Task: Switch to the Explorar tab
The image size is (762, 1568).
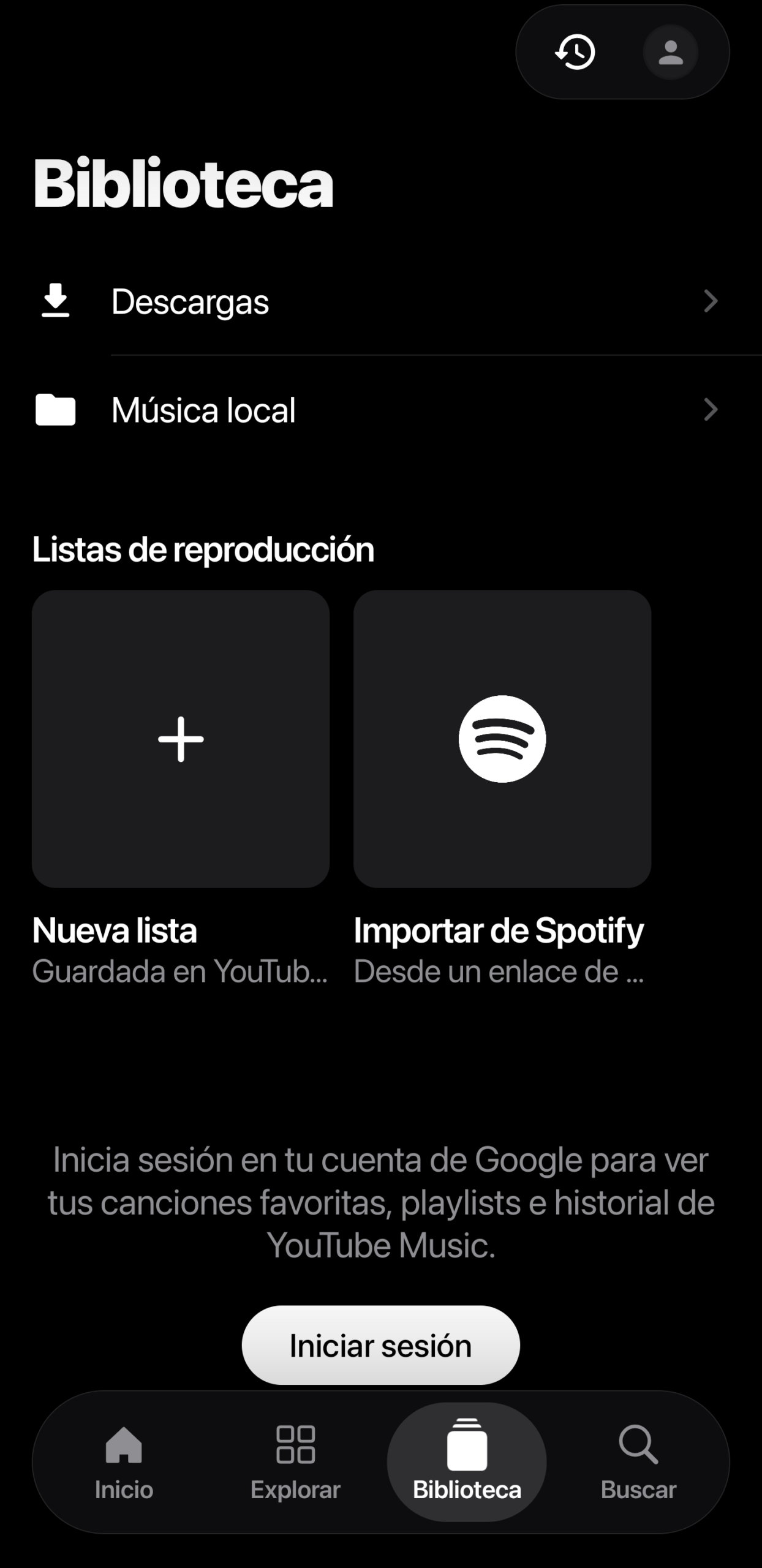Action: (x=295, y=1462)
